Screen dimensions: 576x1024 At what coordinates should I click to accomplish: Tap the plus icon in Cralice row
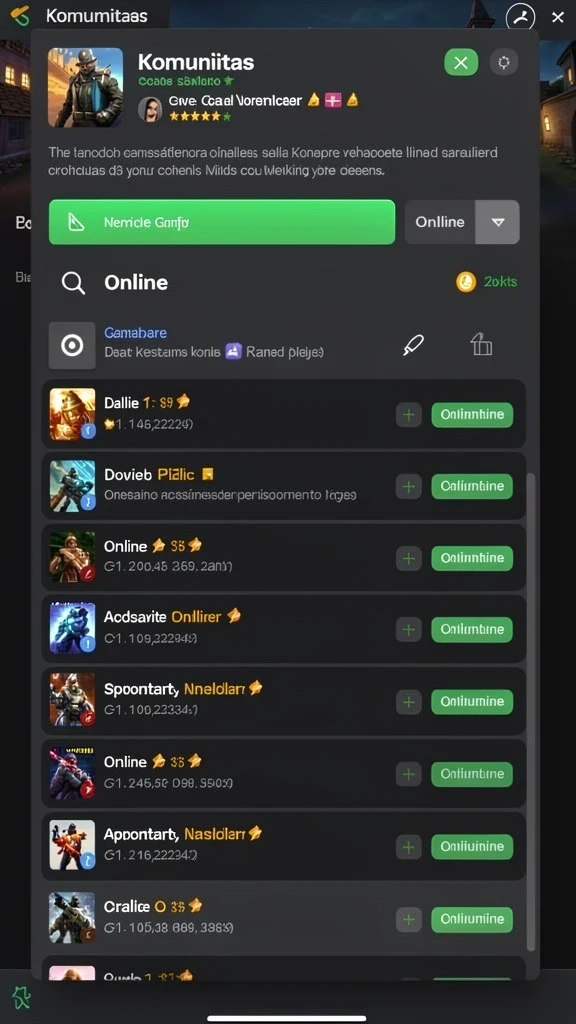pos(409,919)
